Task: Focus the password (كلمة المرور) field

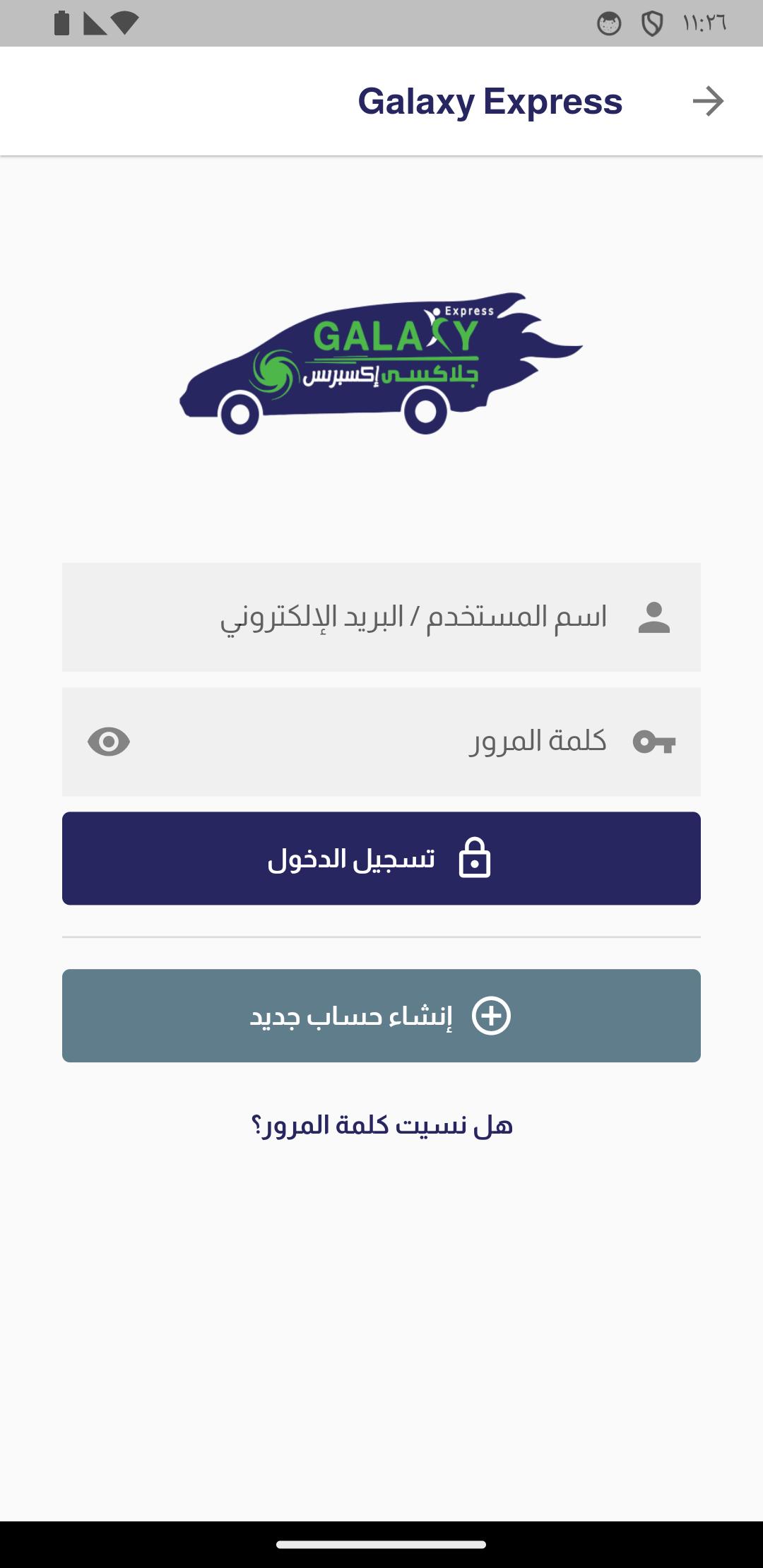Action: [381, 742]
